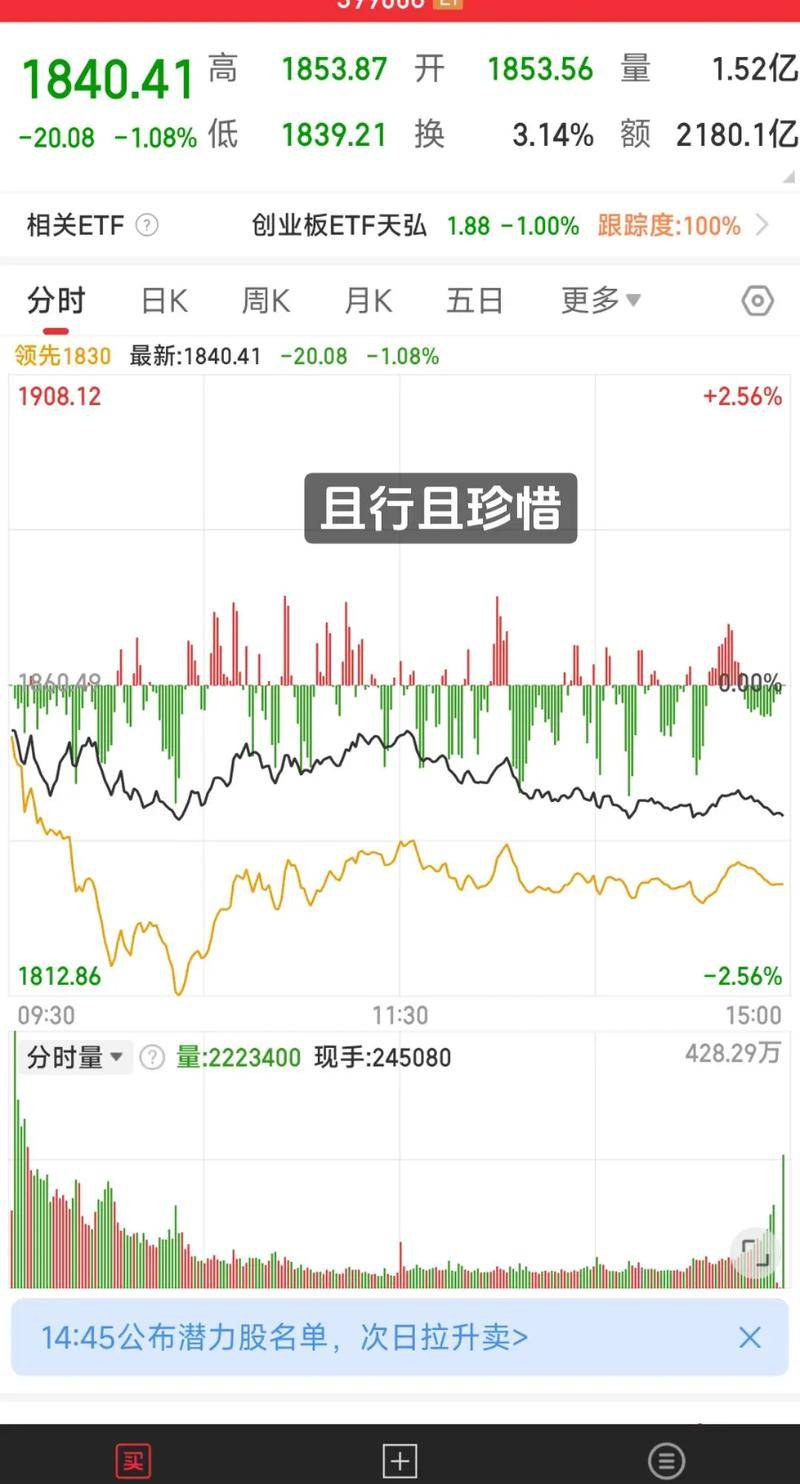Switch to the 五日 tab
Screen dimensions: 800x1484
pos(473,300)
